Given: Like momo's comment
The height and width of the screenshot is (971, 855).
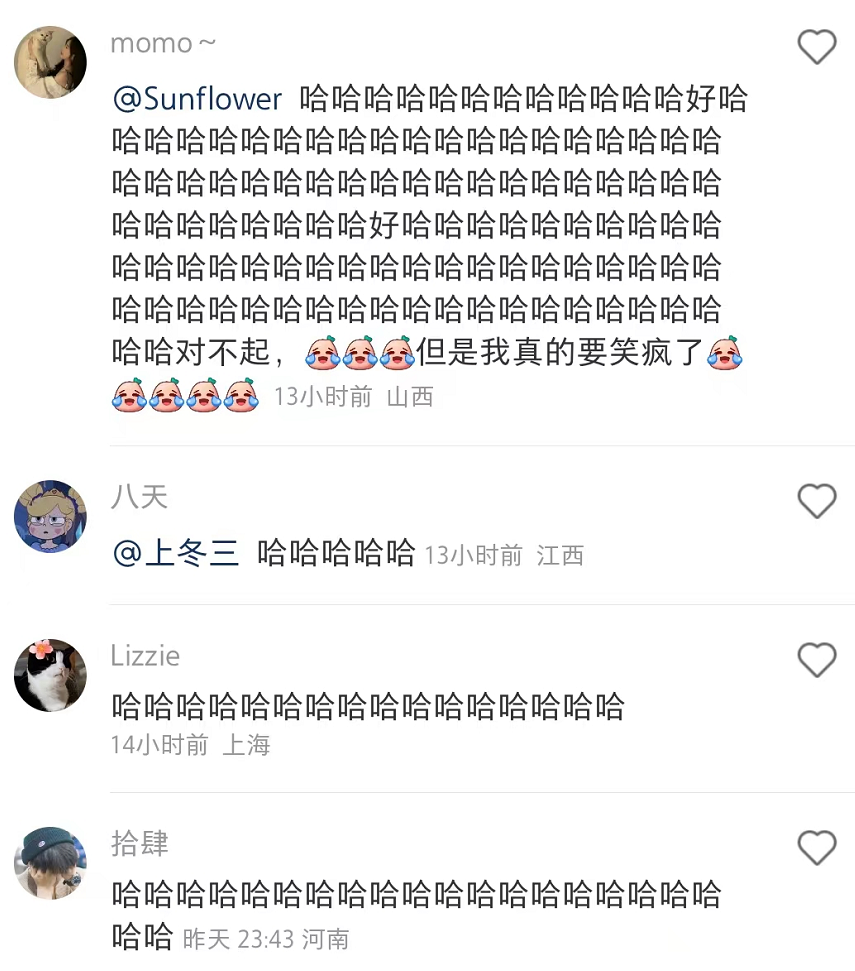Looking at the screenshot, I should pyautogui.click(x=816, y=47).
